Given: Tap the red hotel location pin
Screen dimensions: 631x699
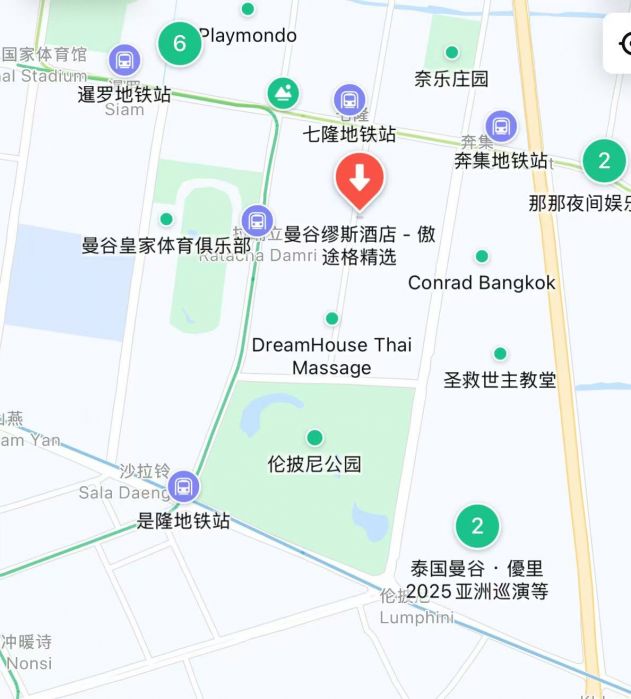Looking at the screenshot, I should (359, 179).
